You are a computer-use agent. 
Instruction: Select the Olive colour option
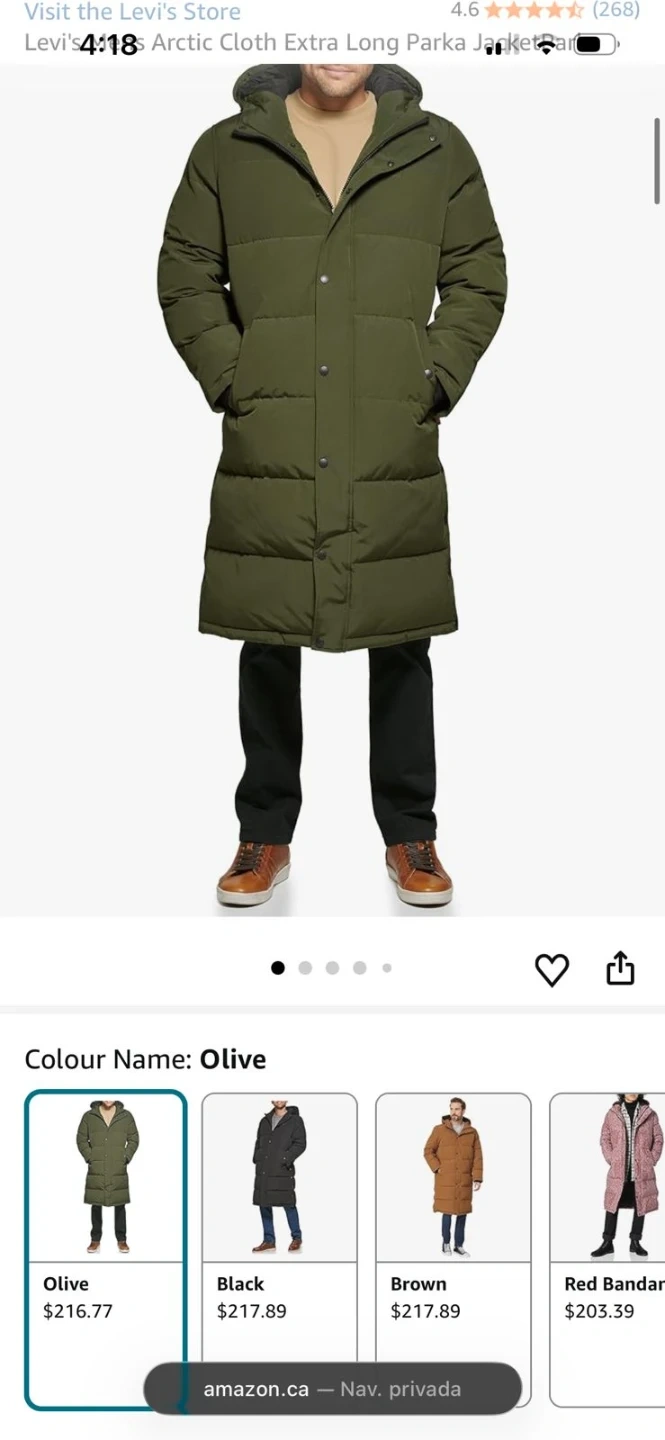coord(106,1248)
